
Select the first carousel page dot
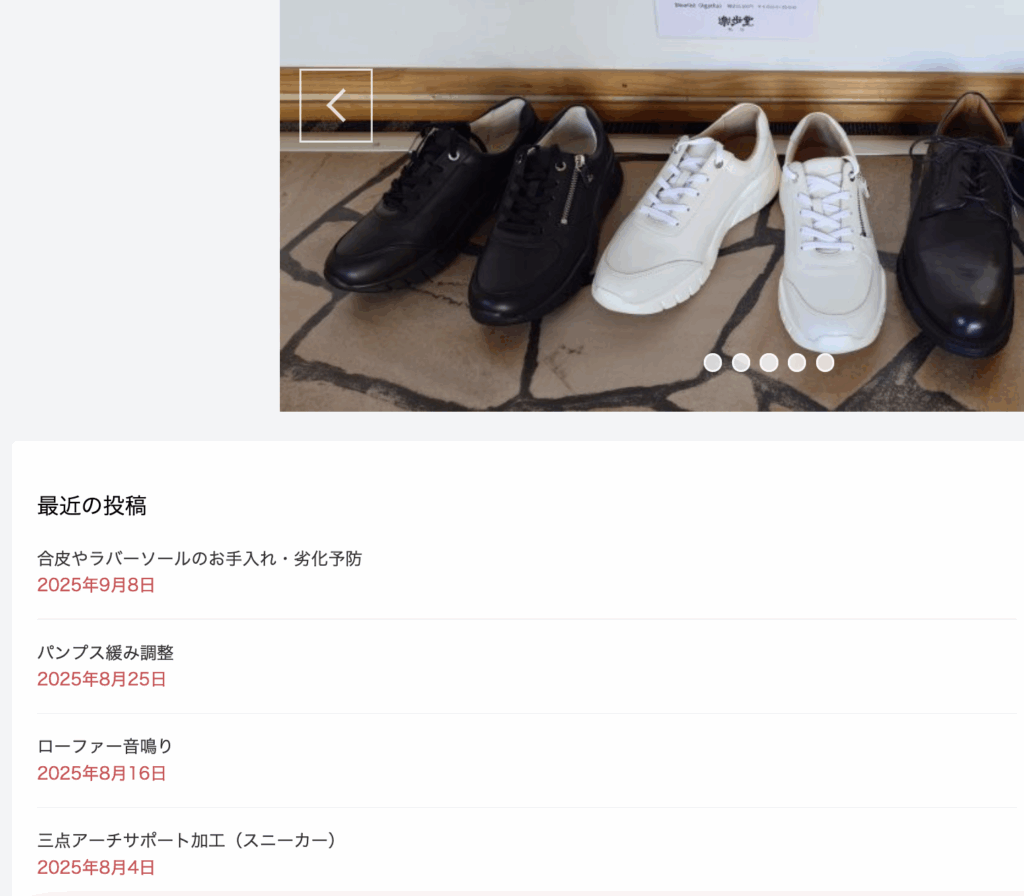tap(713, 363)
